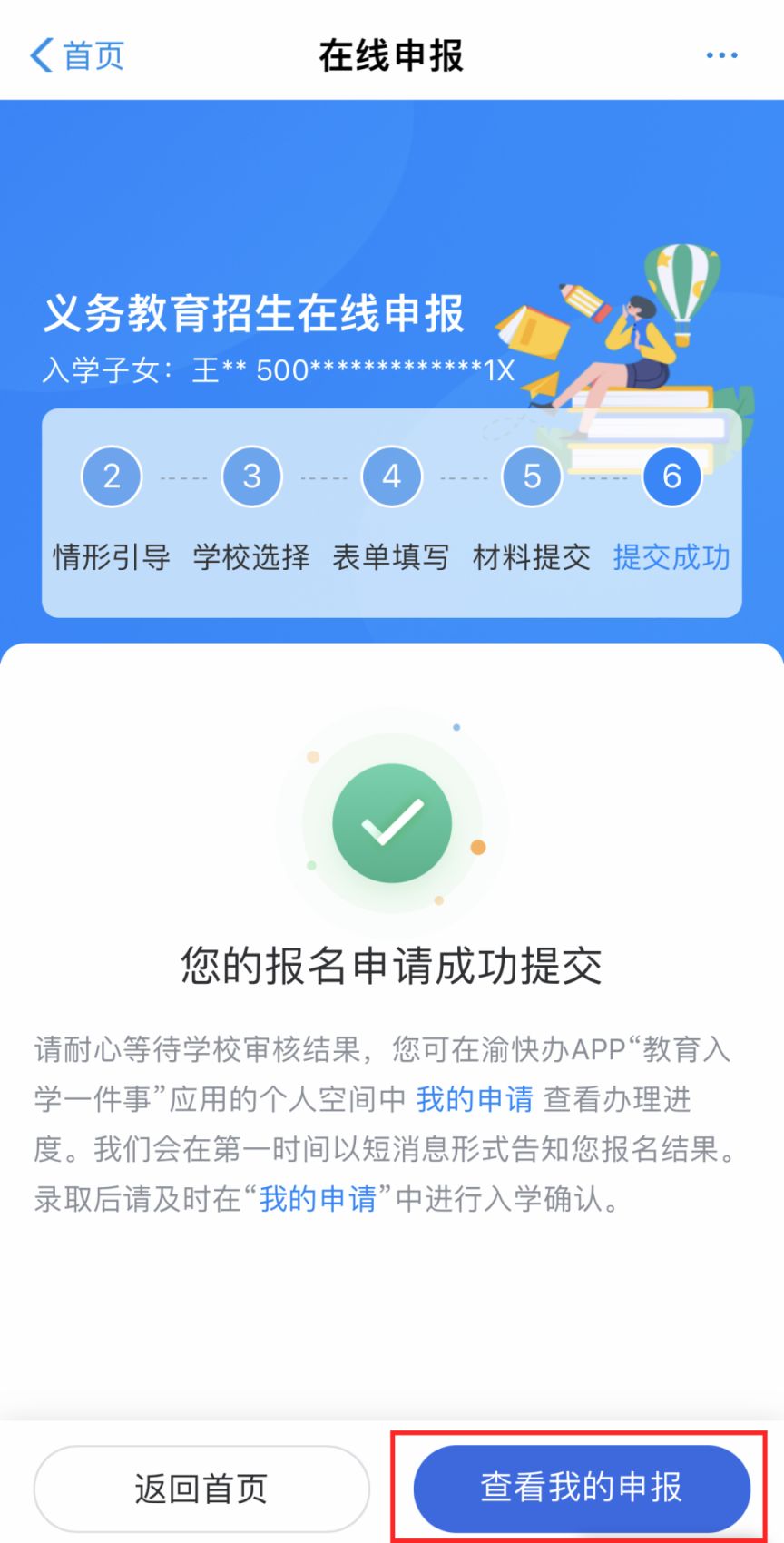784x1543 pixels.
Task: Open 查看我的申报
Action: 582,1487
